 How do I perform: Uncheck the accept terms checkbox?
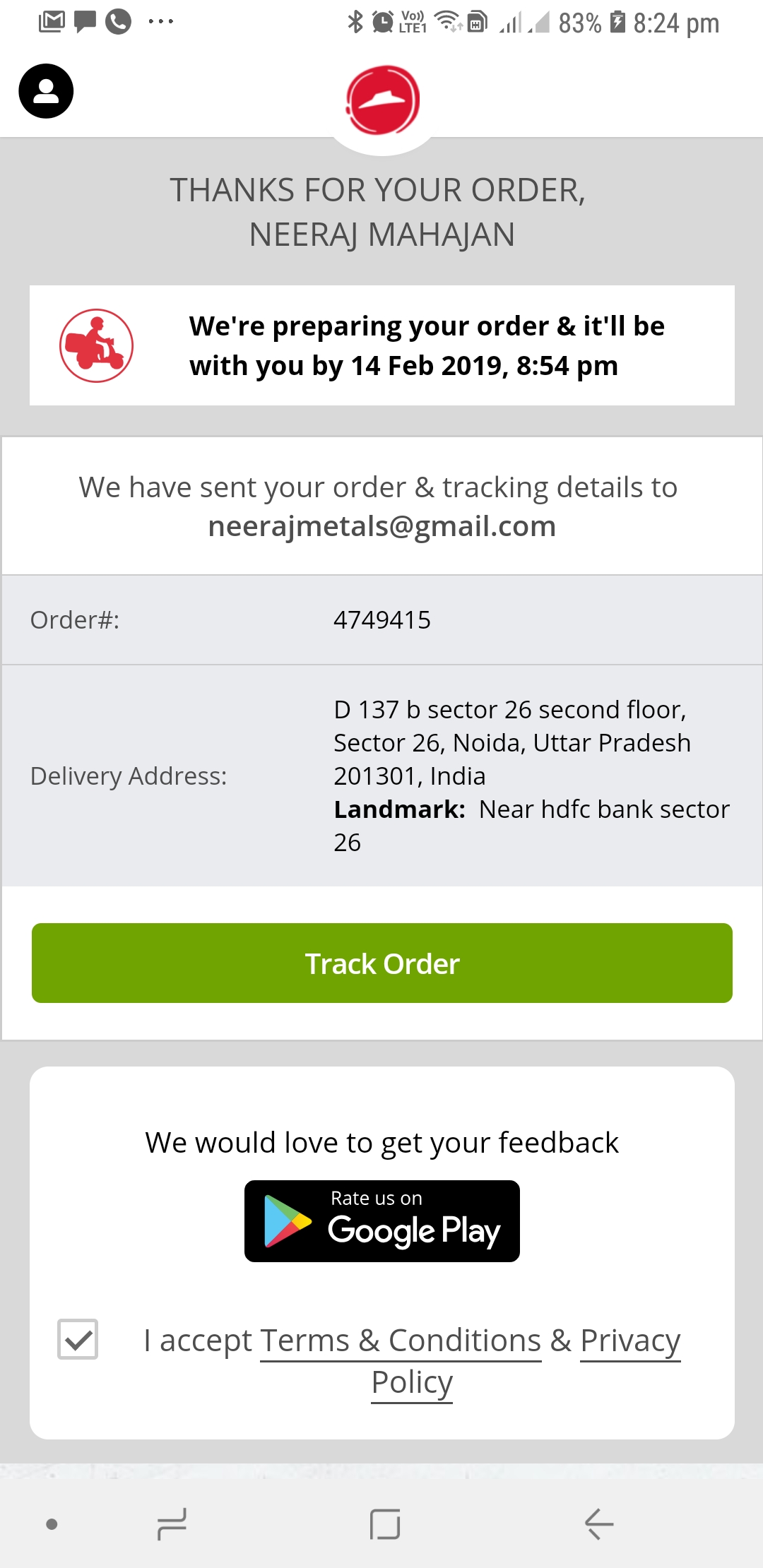coord(78,1338)
